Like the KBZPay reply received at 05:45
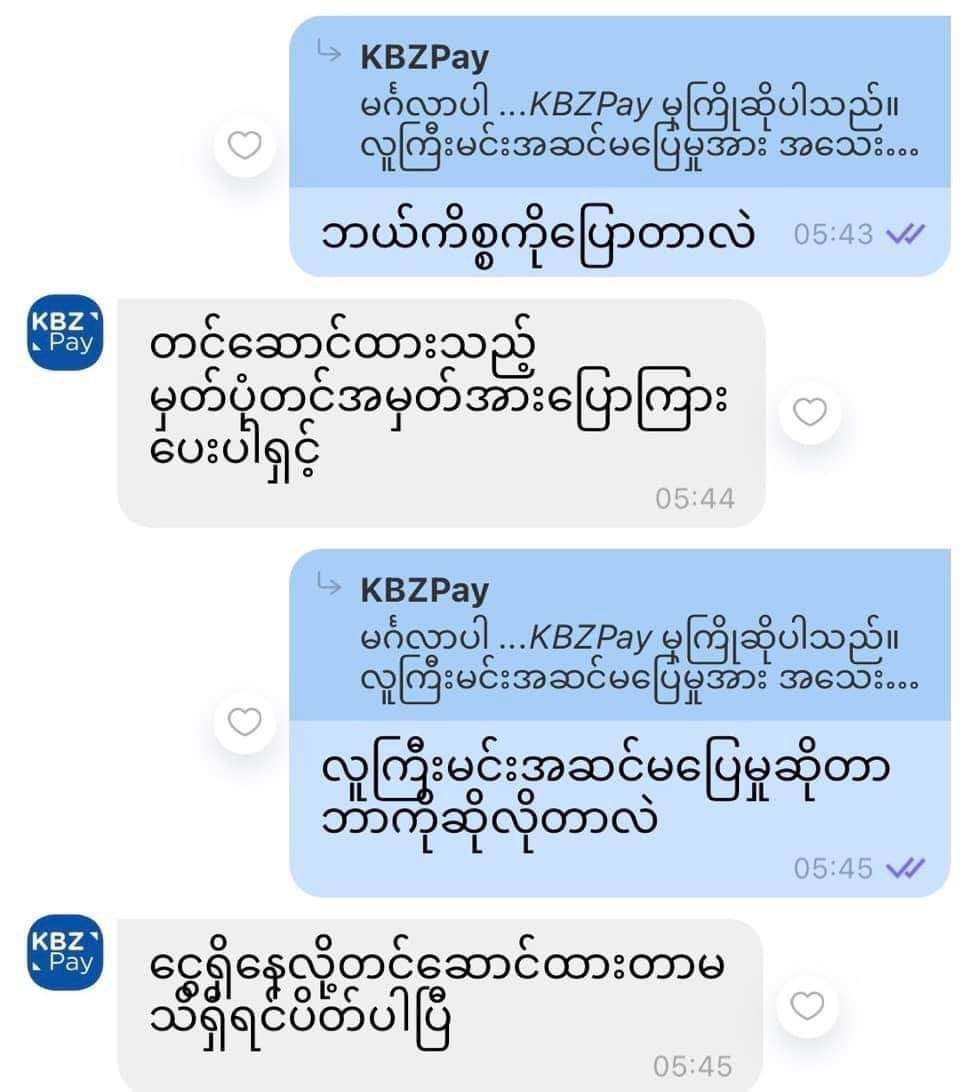 (807, 1005)
